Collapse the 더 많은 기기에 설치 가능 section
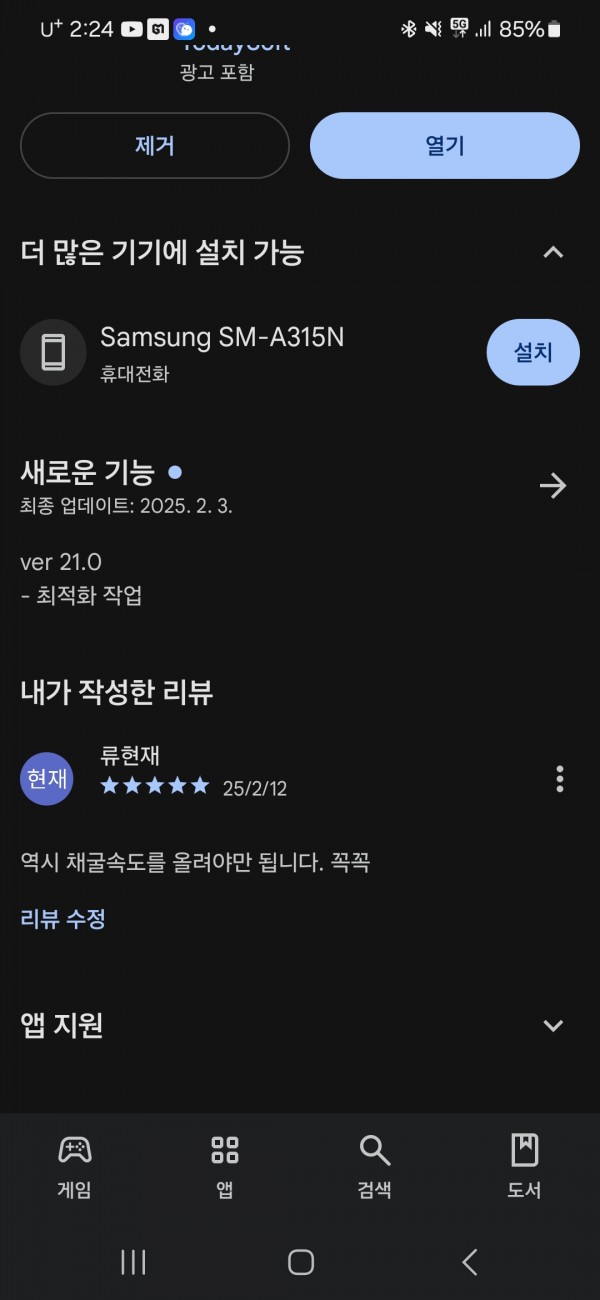Image resolution: width=600 pixels, height=1300 pixels. coord(553,253)
